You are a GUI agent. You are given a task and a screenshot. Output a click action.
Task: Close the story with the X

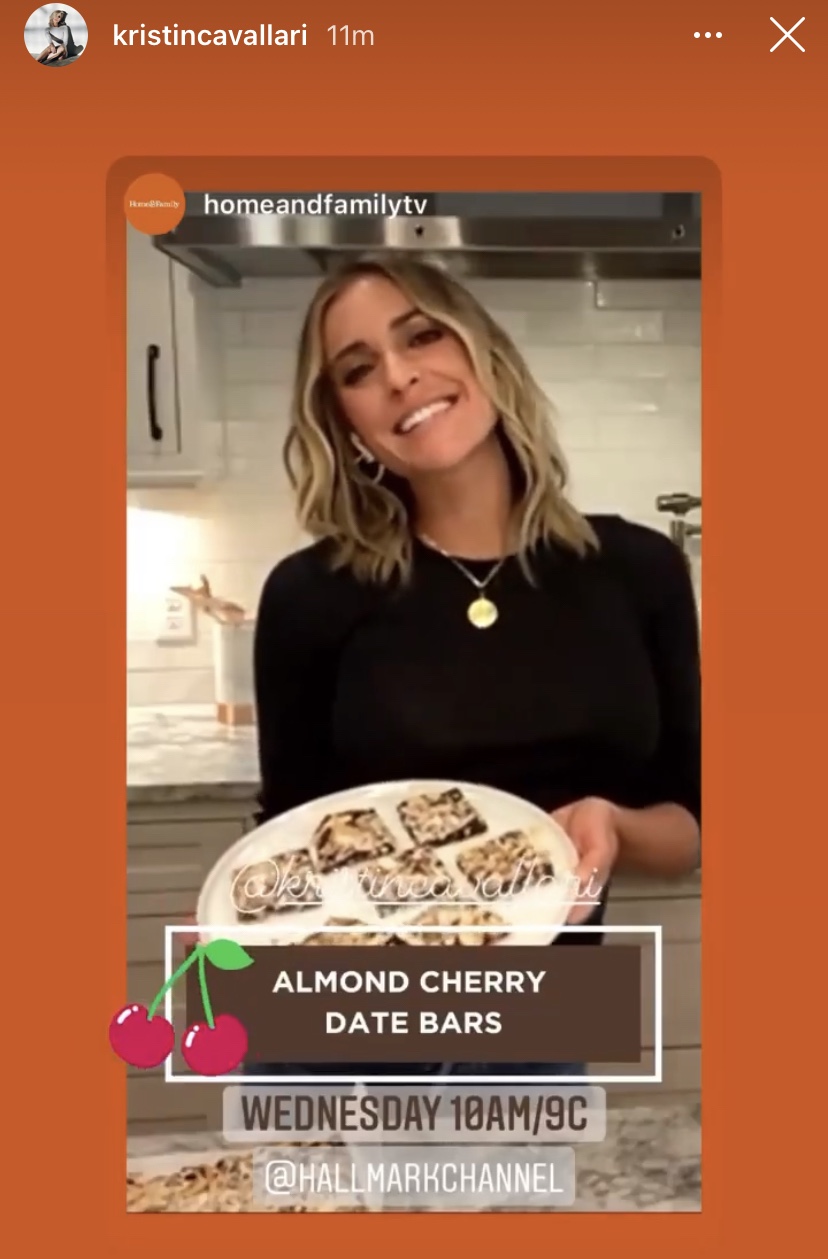[x=787, y=36]
